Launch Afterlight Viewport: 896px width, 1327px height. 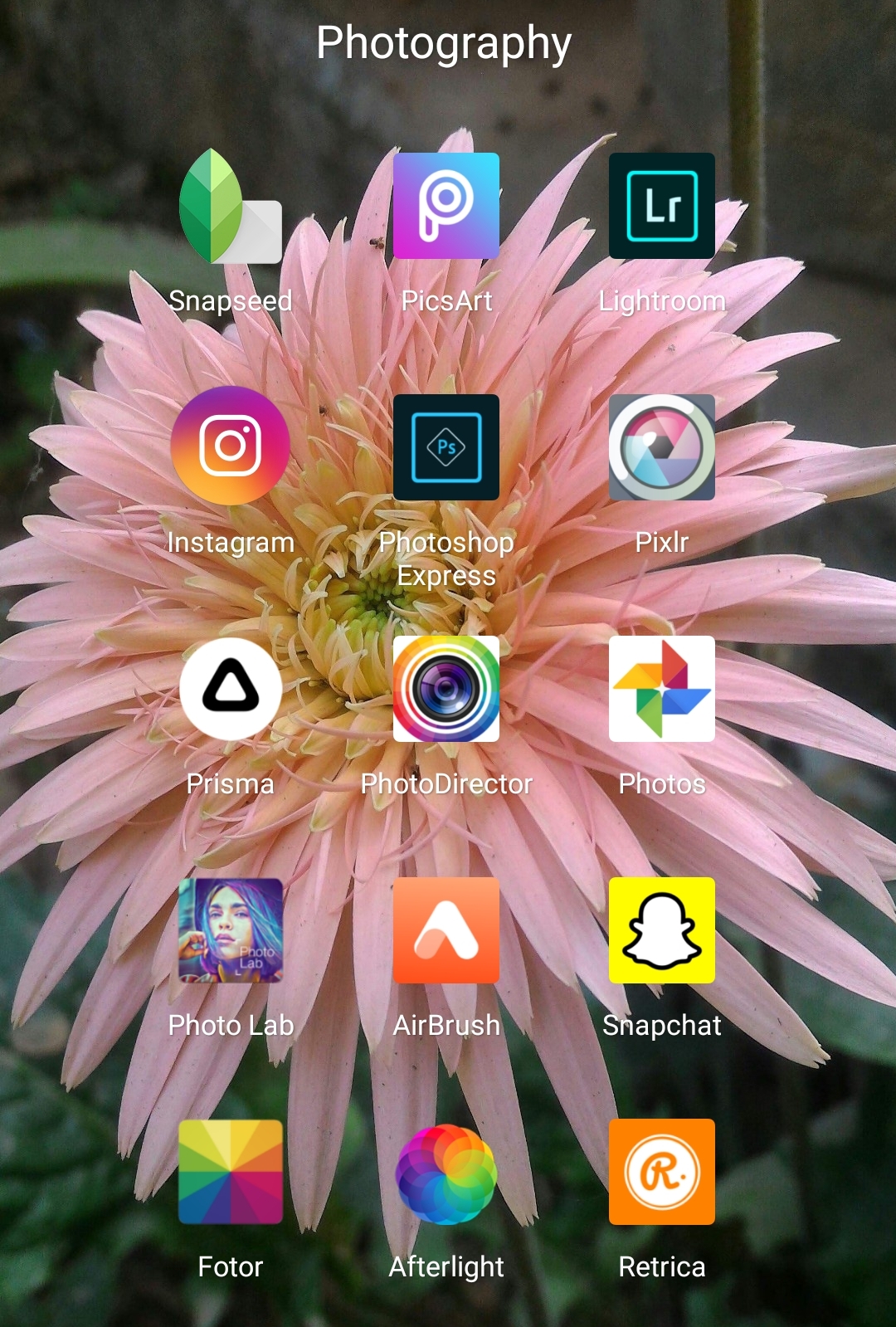point(446,1172)
